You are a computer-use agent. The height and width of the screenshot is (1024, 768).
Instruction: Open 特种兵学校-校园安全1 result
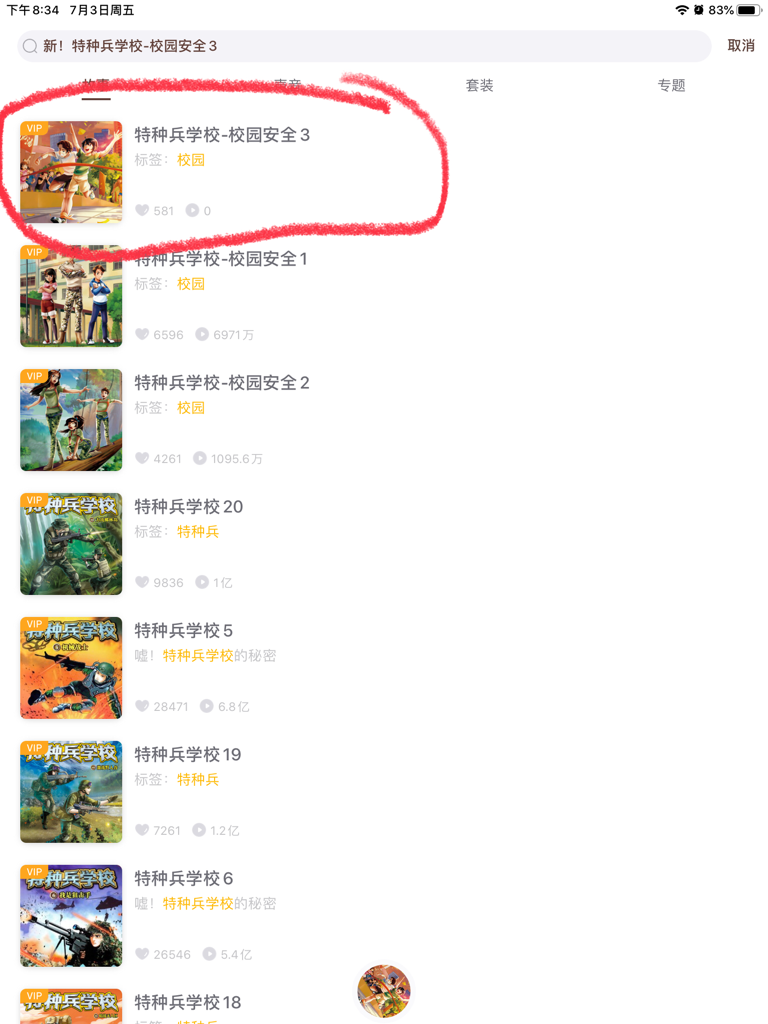tap(222, 259)
